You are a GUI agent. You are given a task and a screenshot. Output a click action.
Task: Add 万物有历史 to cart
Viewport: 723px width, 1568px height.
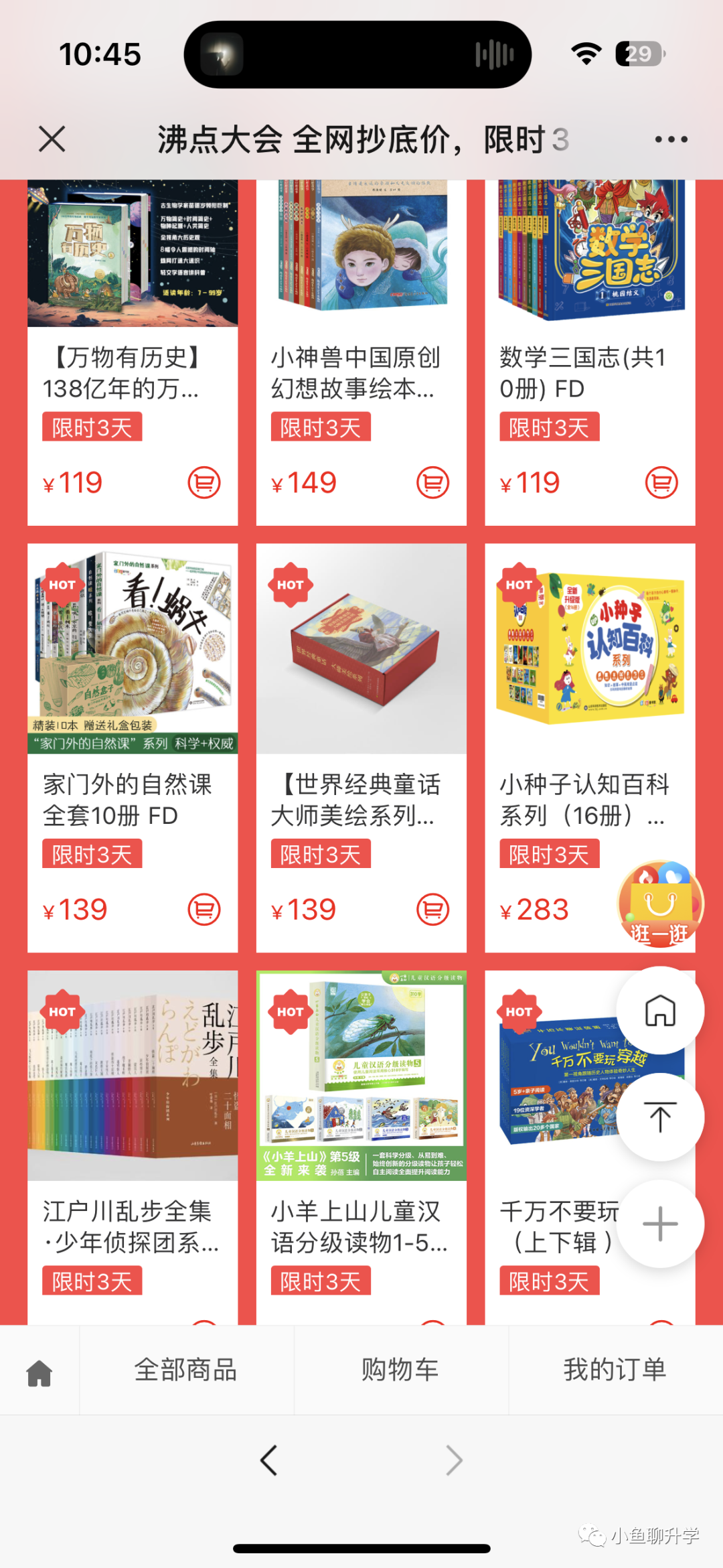[204, 482]
